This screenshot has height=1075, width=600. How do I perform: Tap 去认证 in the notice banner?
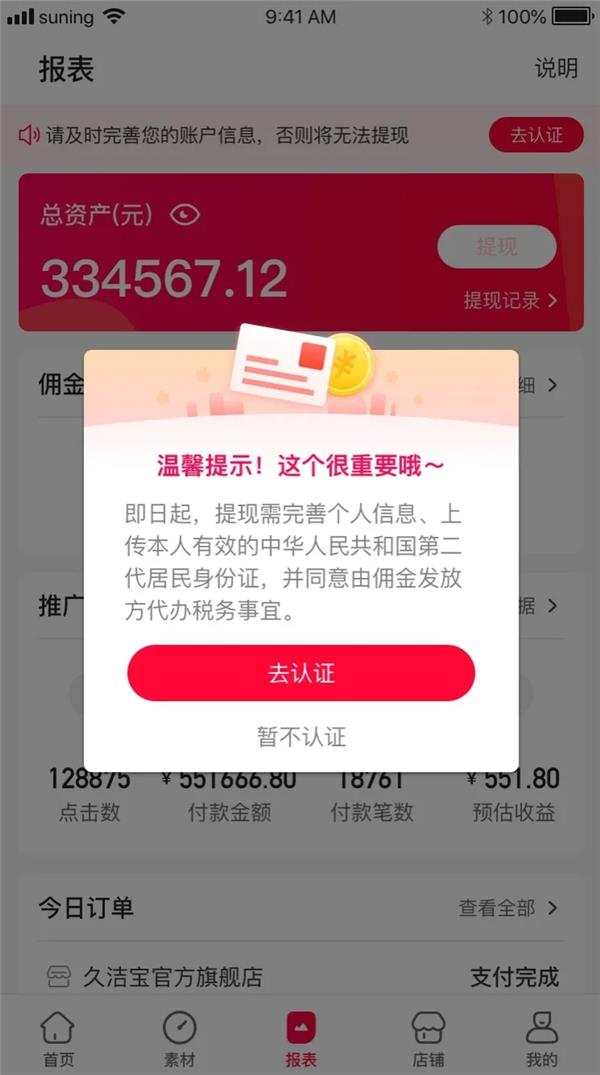(536, 135)
